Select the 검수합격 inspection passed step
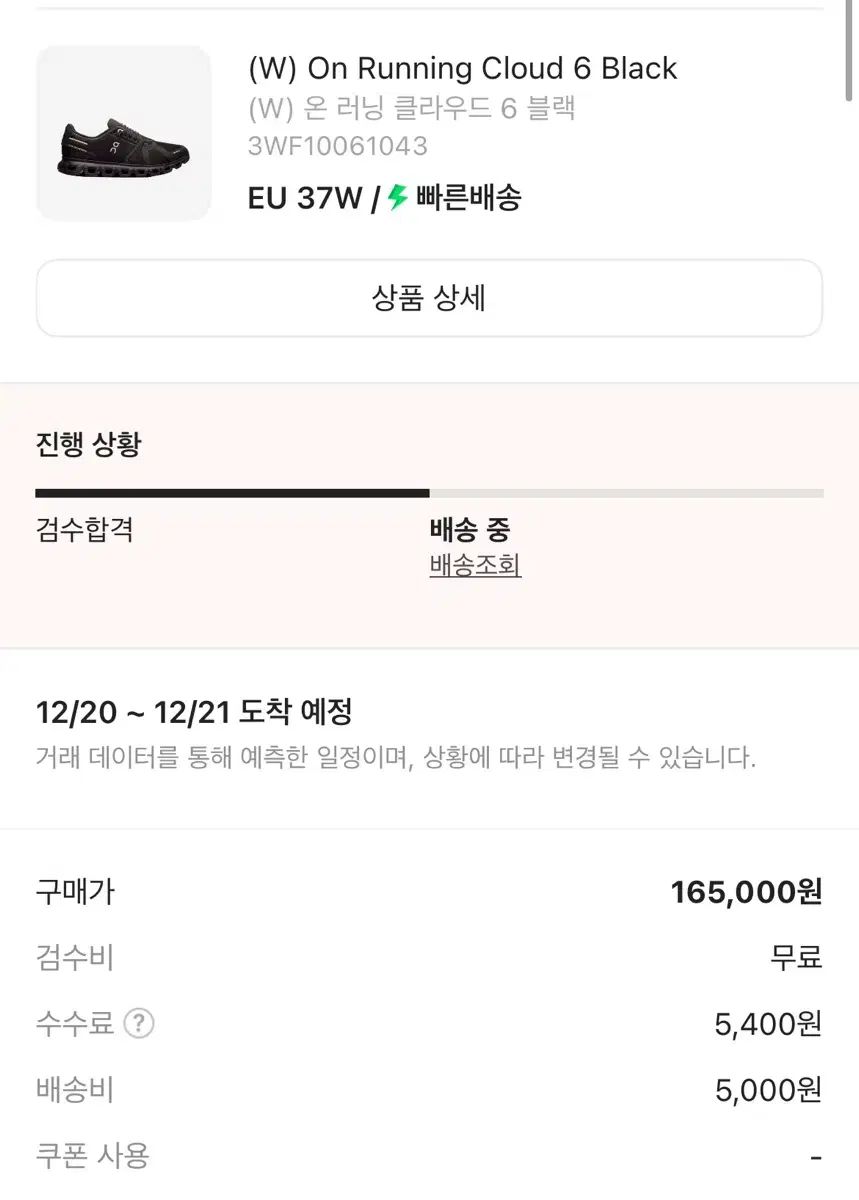Screen dimensions: 859x1200 [84, 531]
